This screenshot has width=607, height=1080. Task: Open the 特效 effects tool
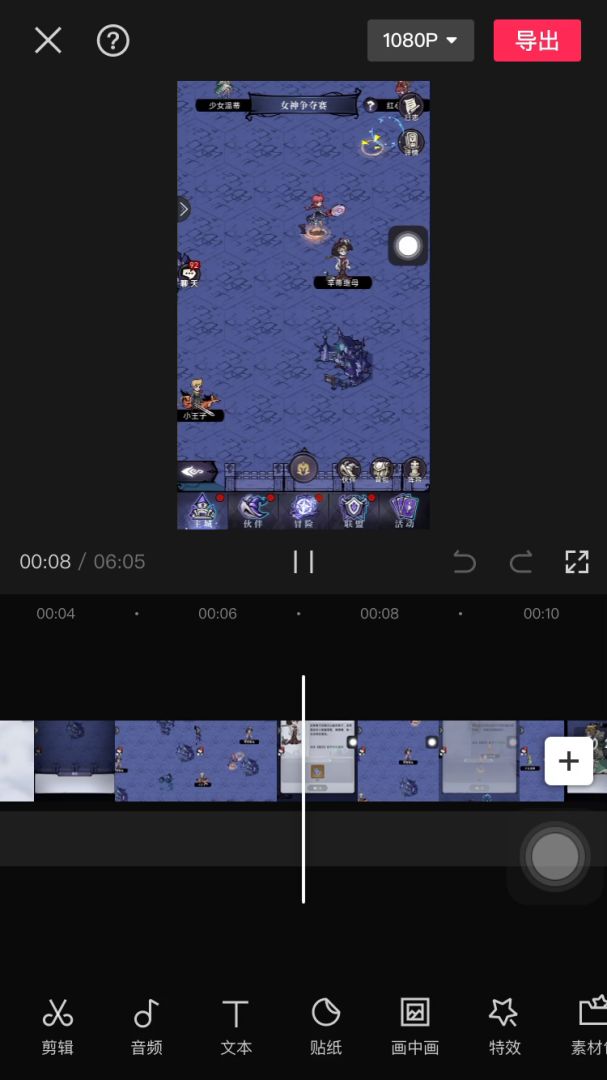504,1026
